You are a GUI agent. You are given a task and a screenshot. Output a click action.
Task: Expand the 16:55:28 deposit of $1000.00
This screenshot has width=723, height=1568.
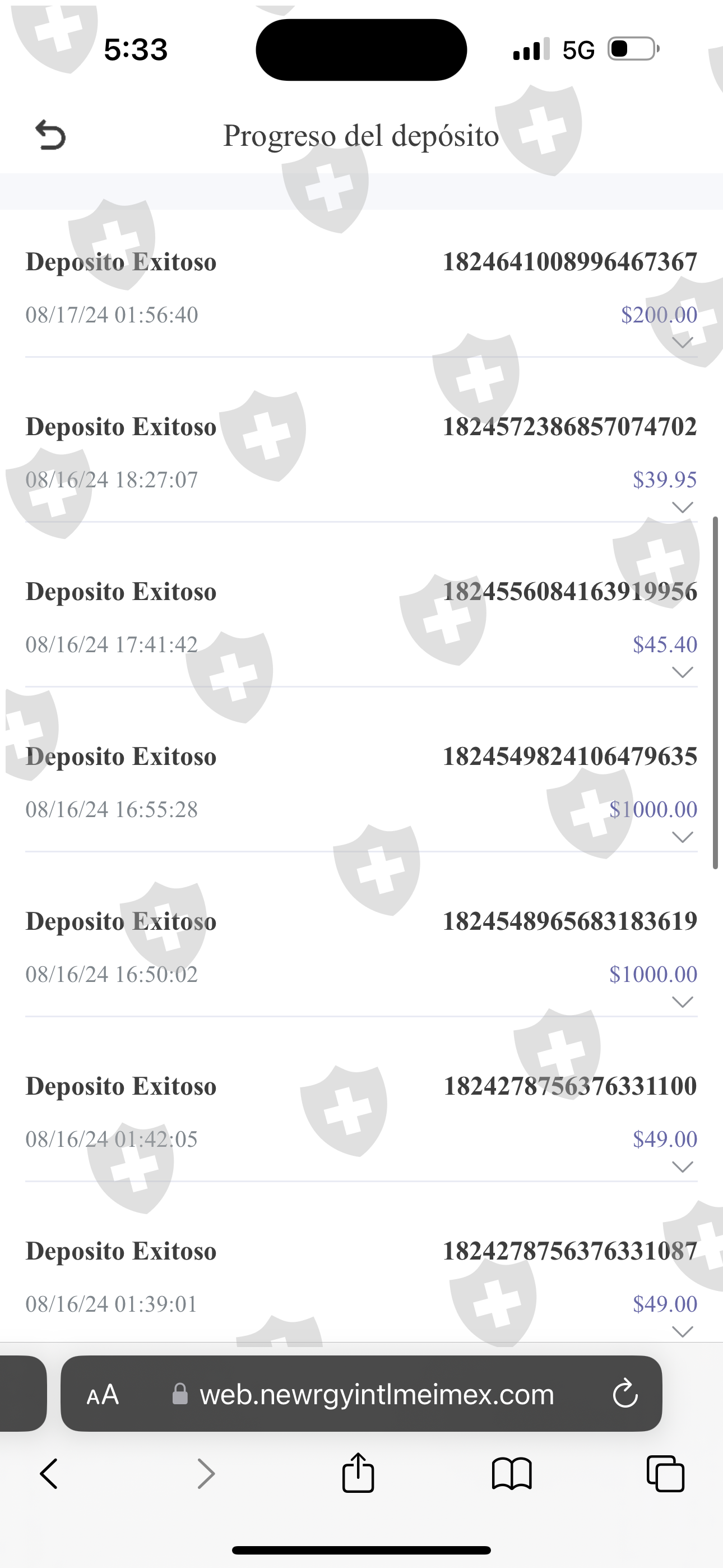682,837
